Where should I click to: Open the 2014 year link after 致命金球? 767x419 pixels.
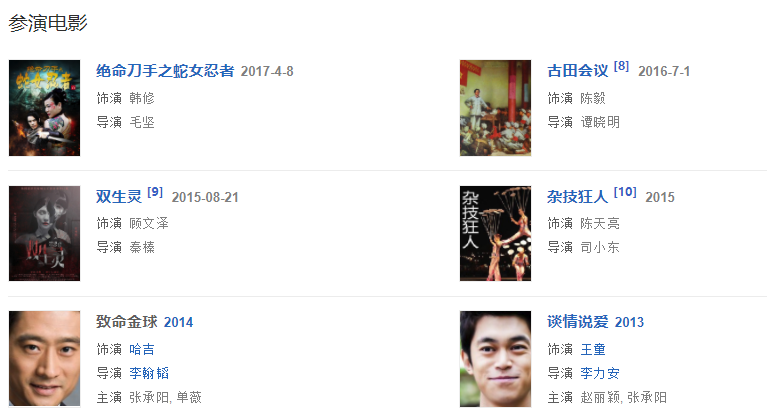[x=178, y=323]
